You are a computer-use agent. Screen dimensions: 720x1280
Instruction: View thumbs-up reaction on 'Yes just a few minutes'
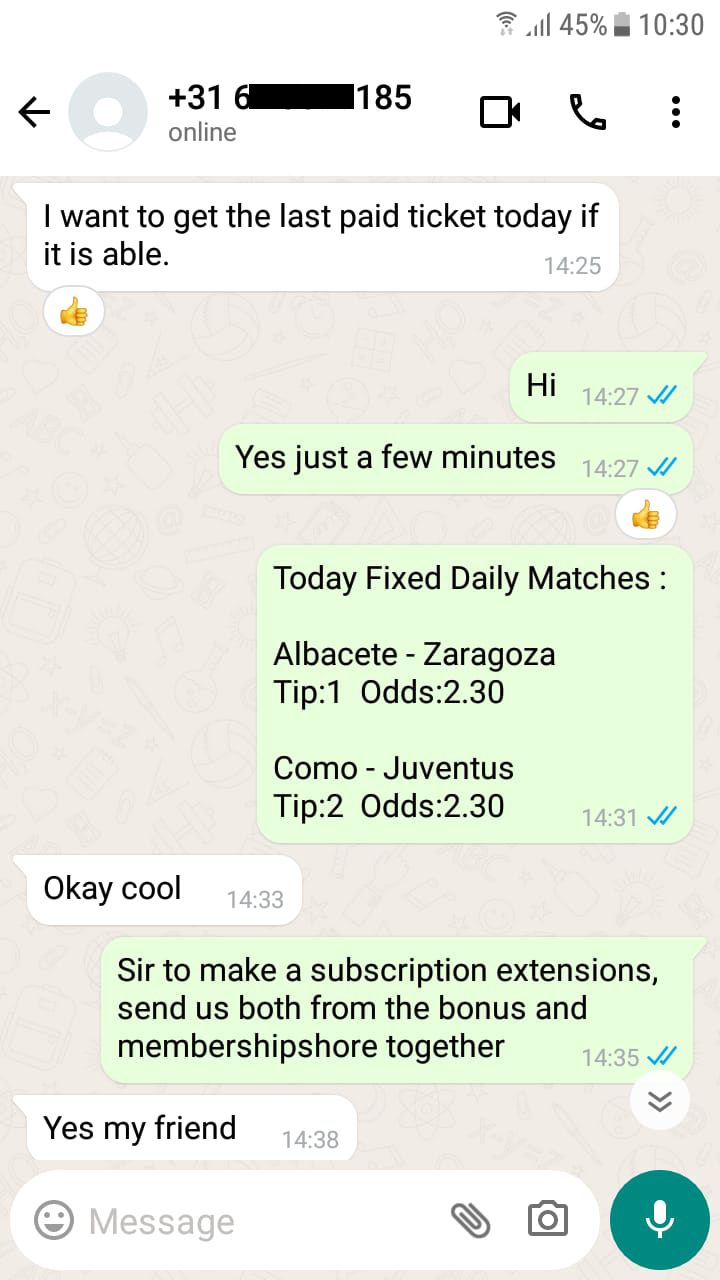click(646, 516)
